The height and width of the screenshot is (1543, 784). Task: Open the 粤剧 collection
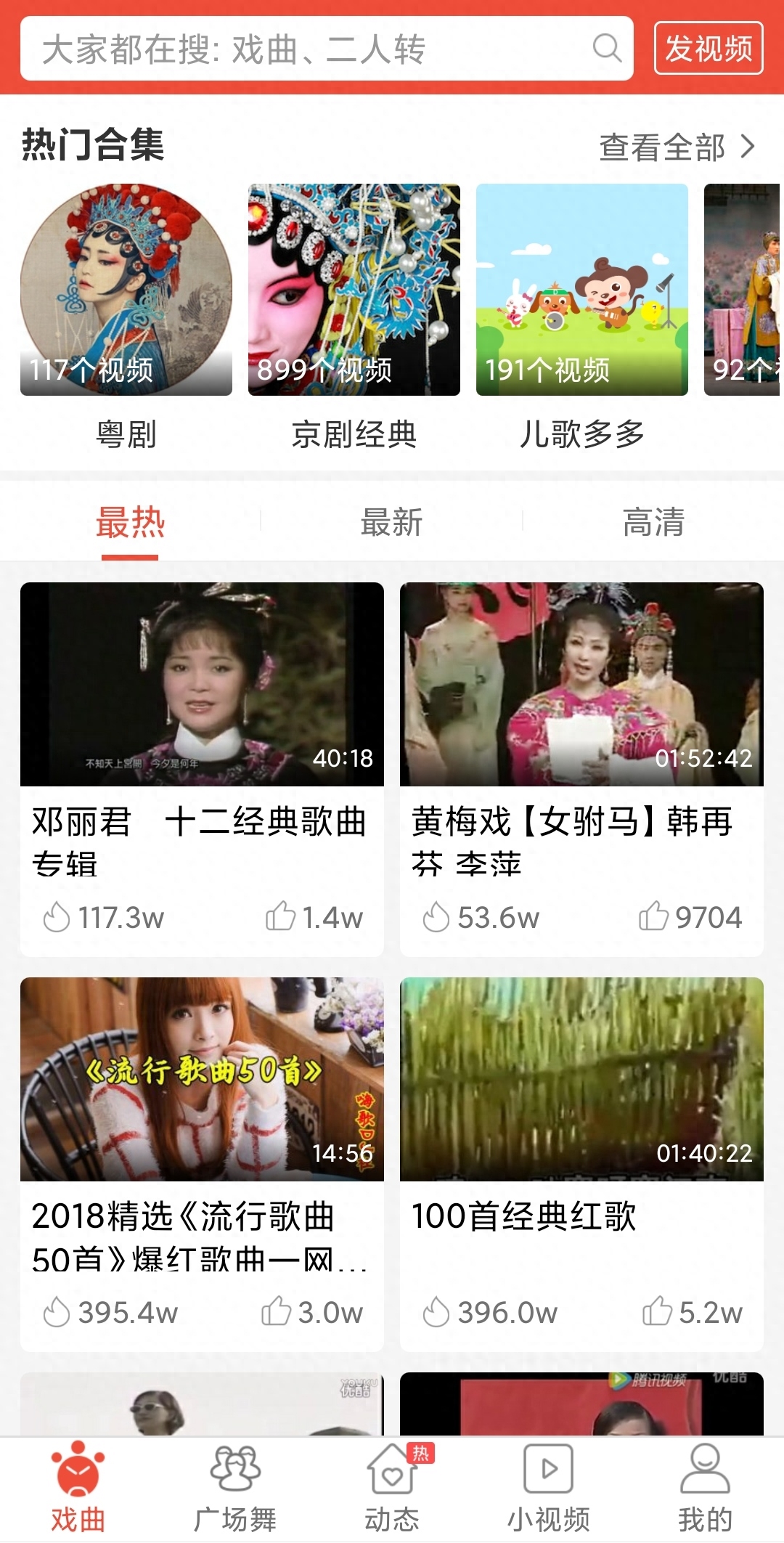tap(126, 290)
